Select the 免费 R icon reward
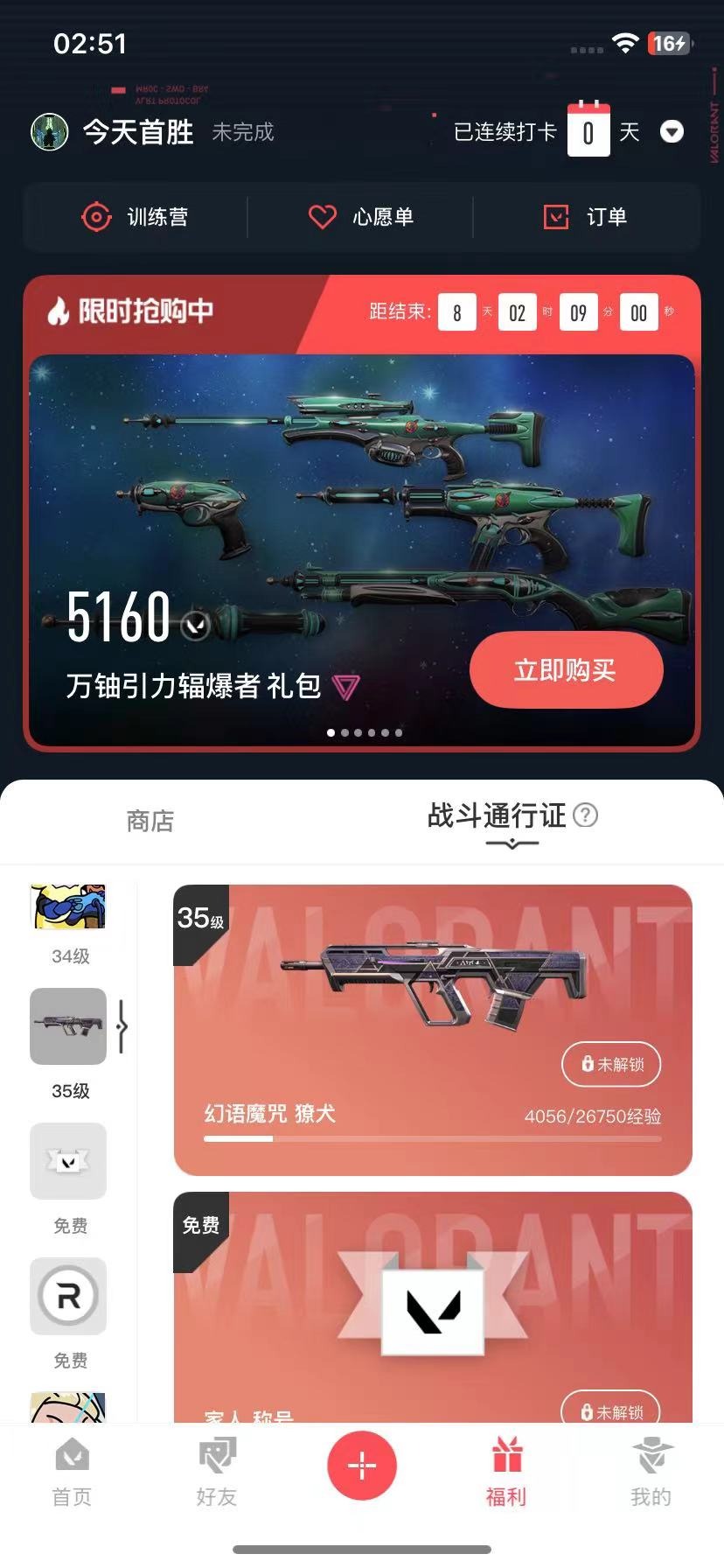724x1568 pixels. 68,1296
